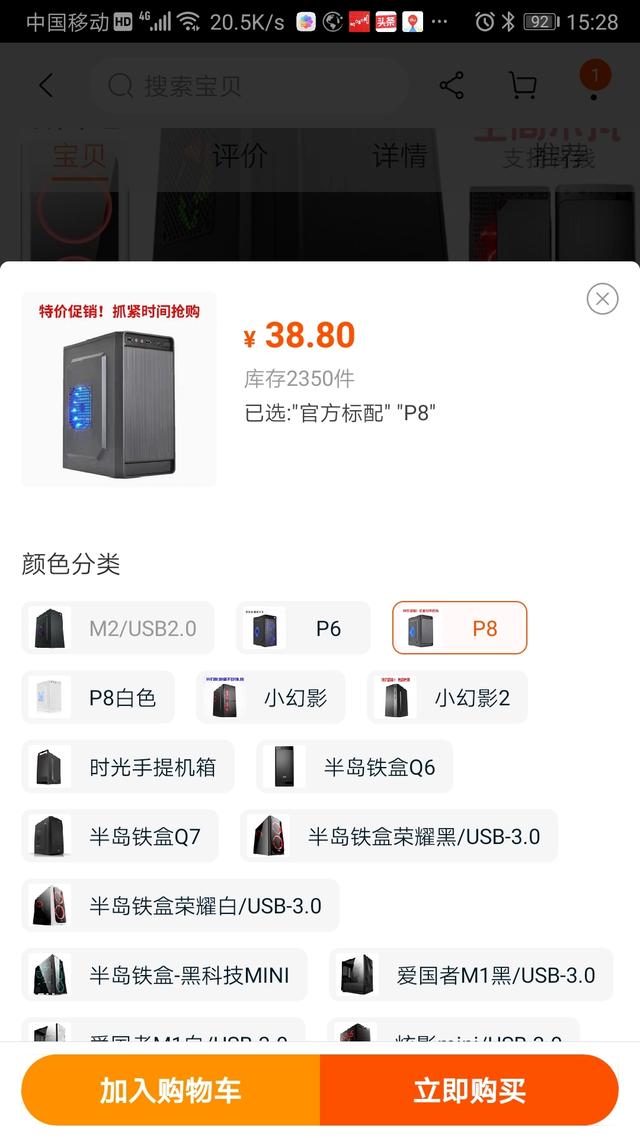Enlarge the selected product image
This screenshot has width=640, height=1138.
point(119,390)
